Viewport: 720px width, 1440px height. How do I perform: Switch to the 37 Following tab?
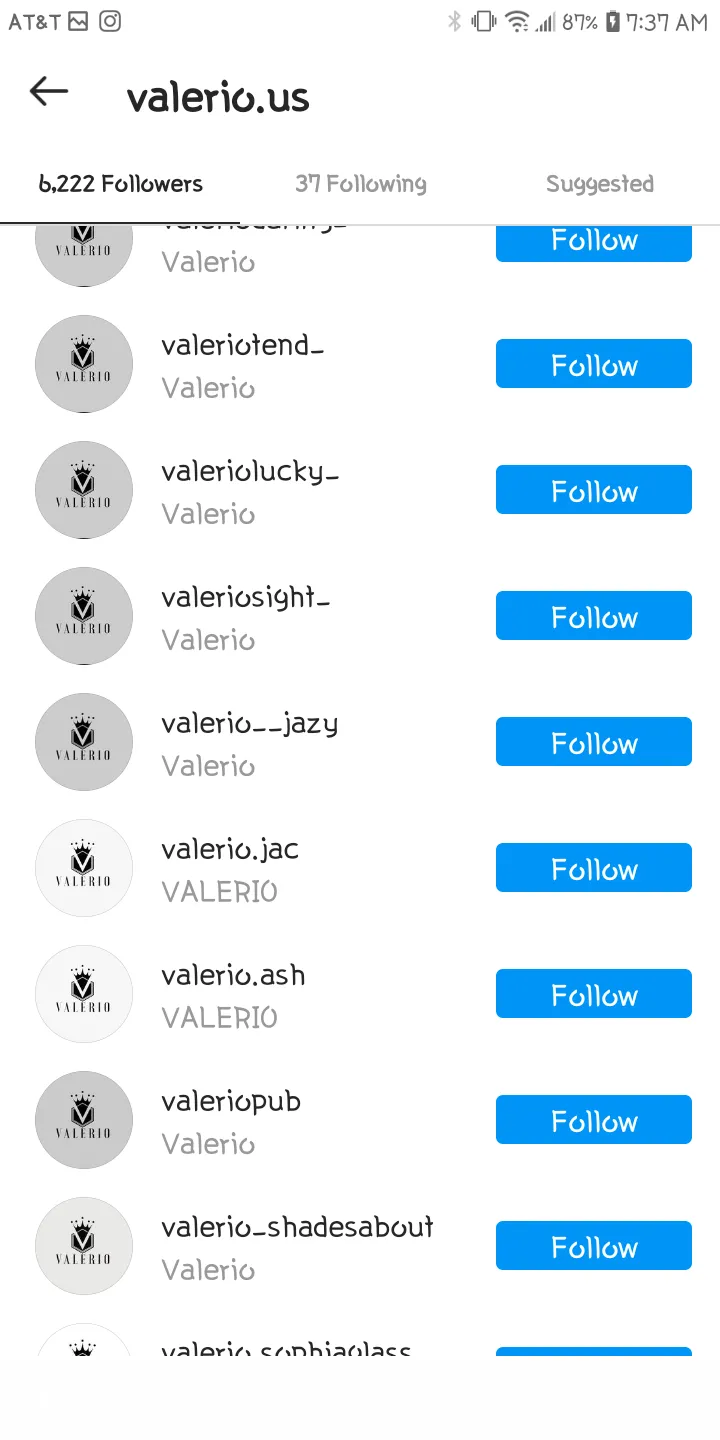[x=360, y=184]
